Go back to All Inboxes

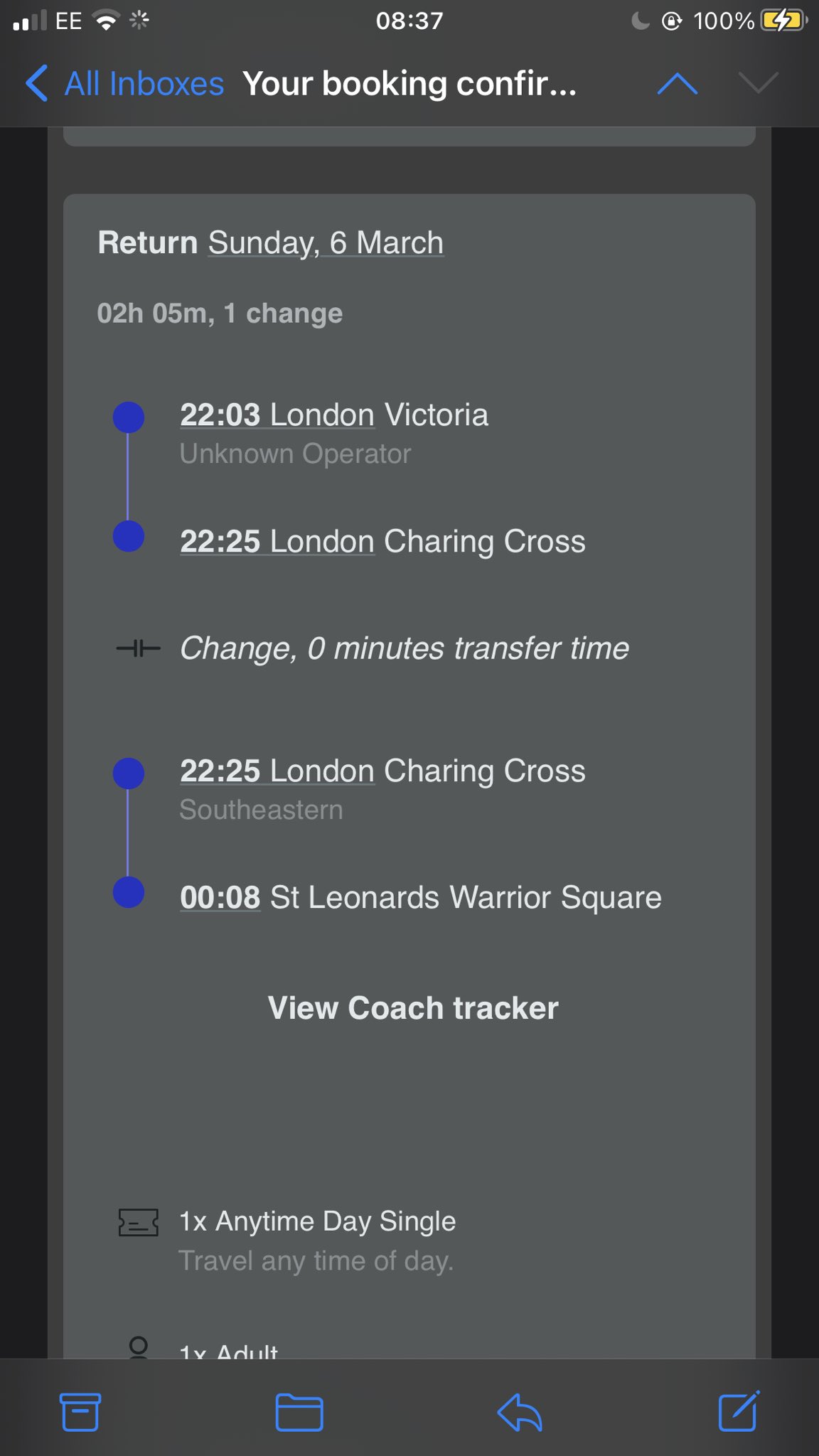(x=124, y=84)
